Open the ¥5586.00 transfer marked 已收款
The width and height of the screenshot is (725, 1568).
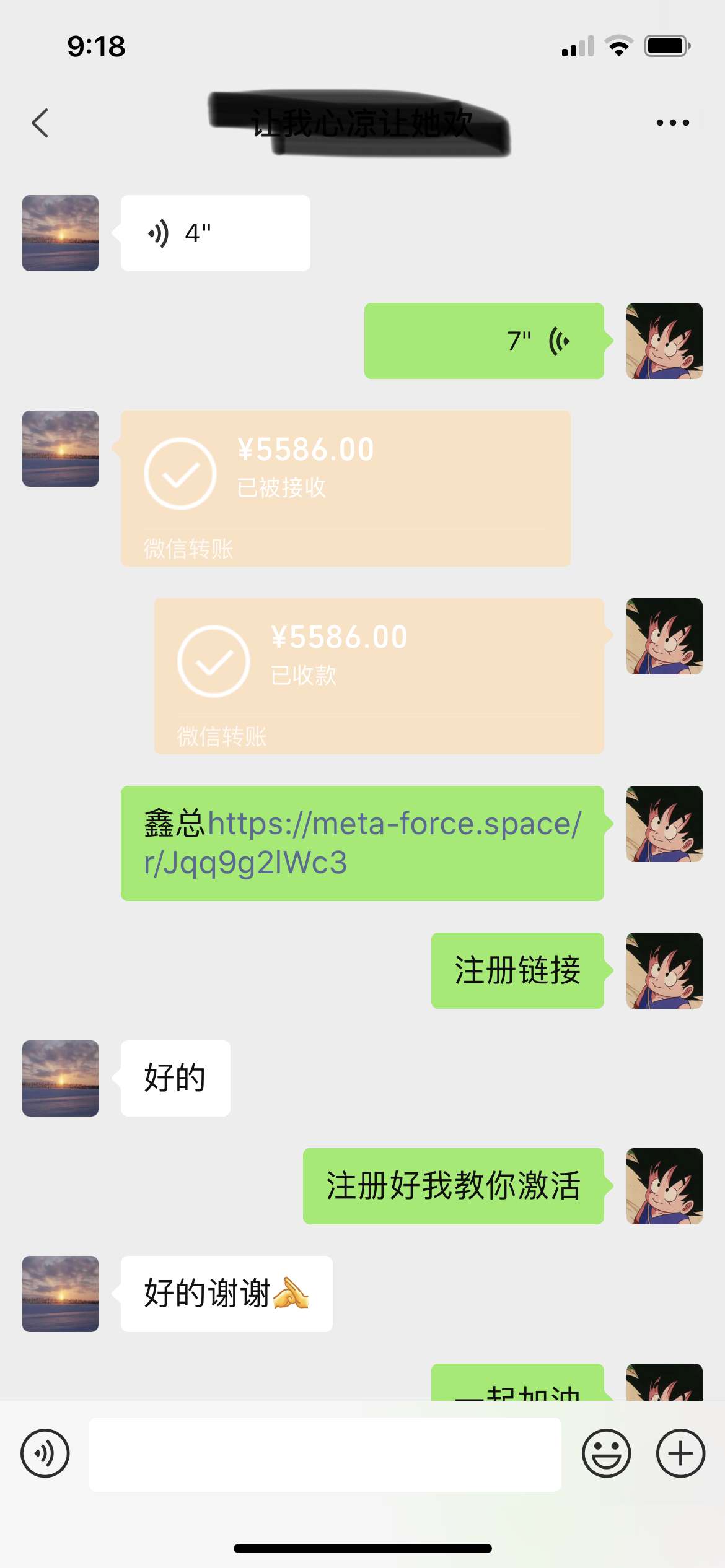pos(379,676)
